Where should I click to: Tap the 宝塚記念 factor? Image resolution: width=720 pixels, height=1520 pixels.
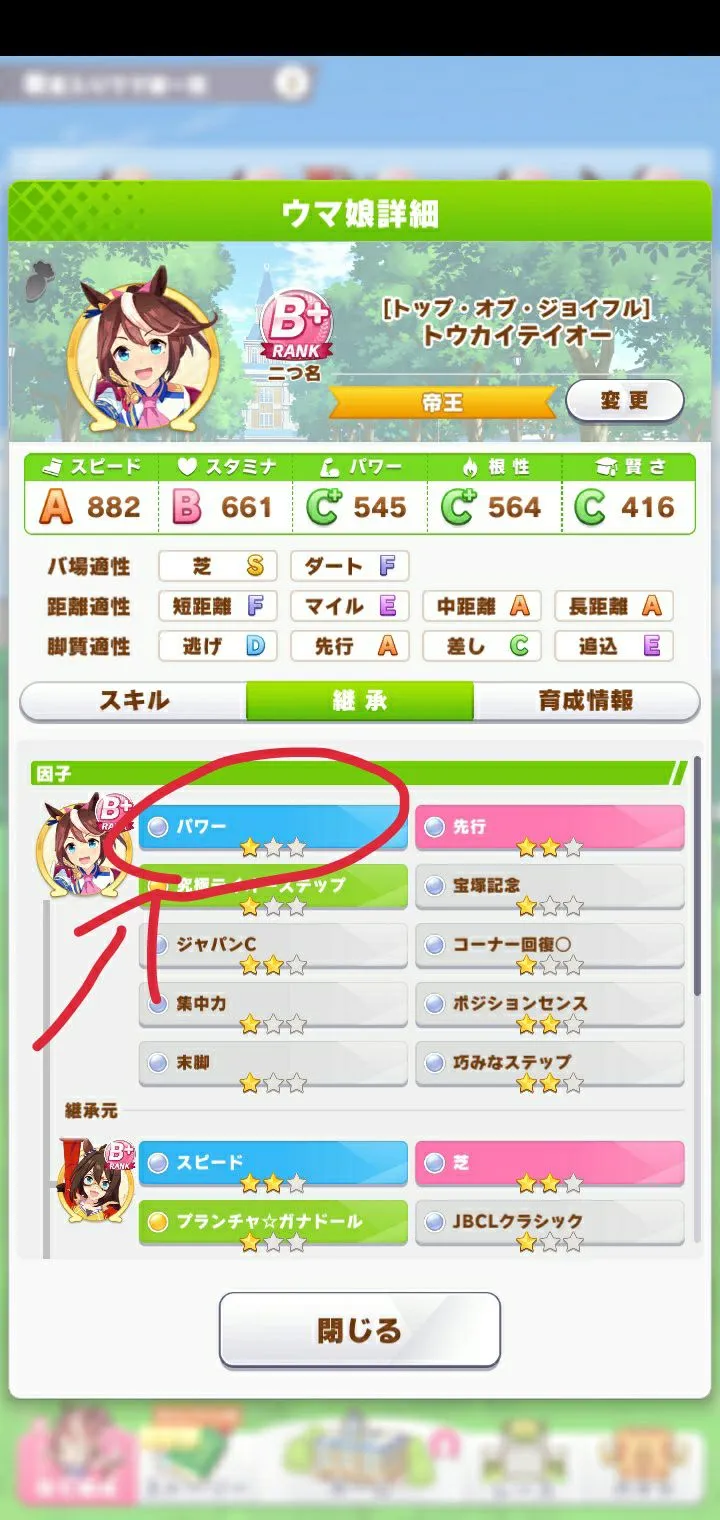[549, 887]
